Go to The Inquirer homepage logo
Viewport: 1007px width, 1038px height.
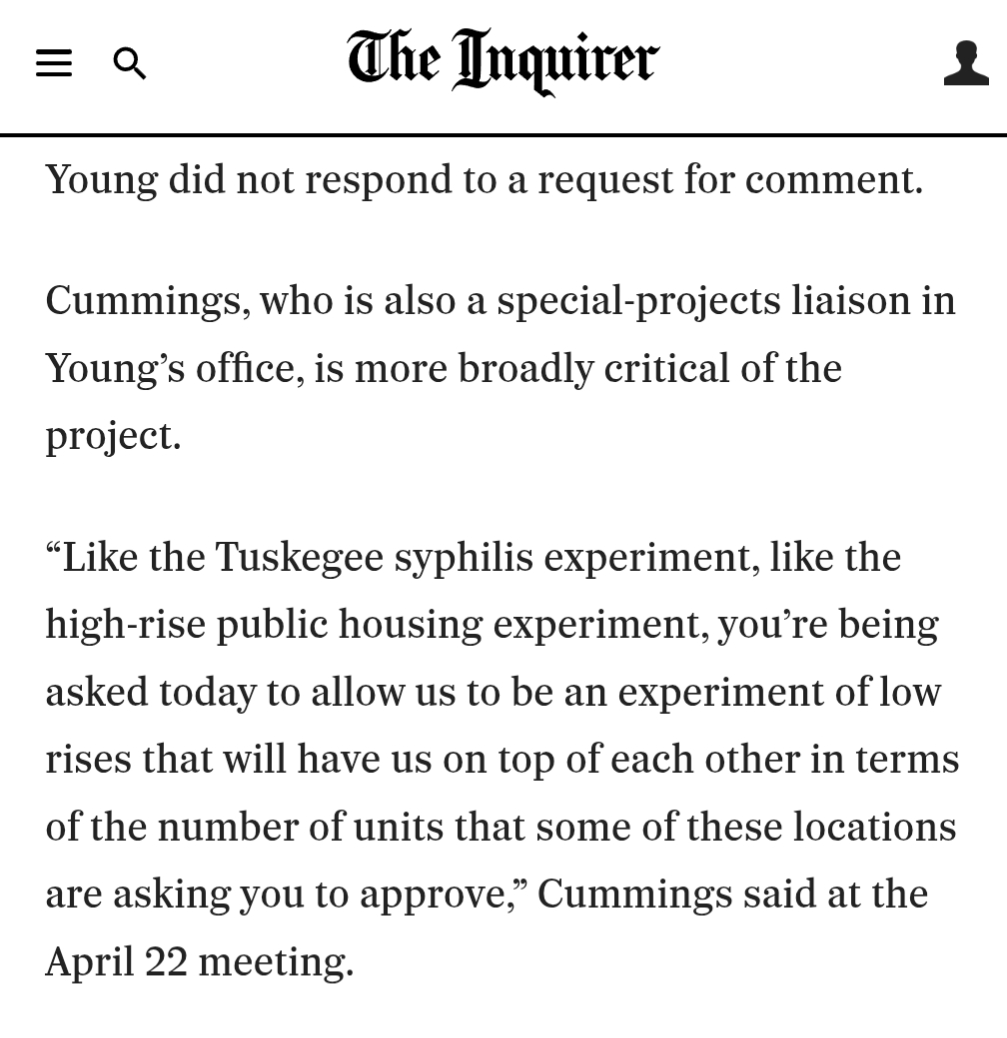click(x=503, y=60)
